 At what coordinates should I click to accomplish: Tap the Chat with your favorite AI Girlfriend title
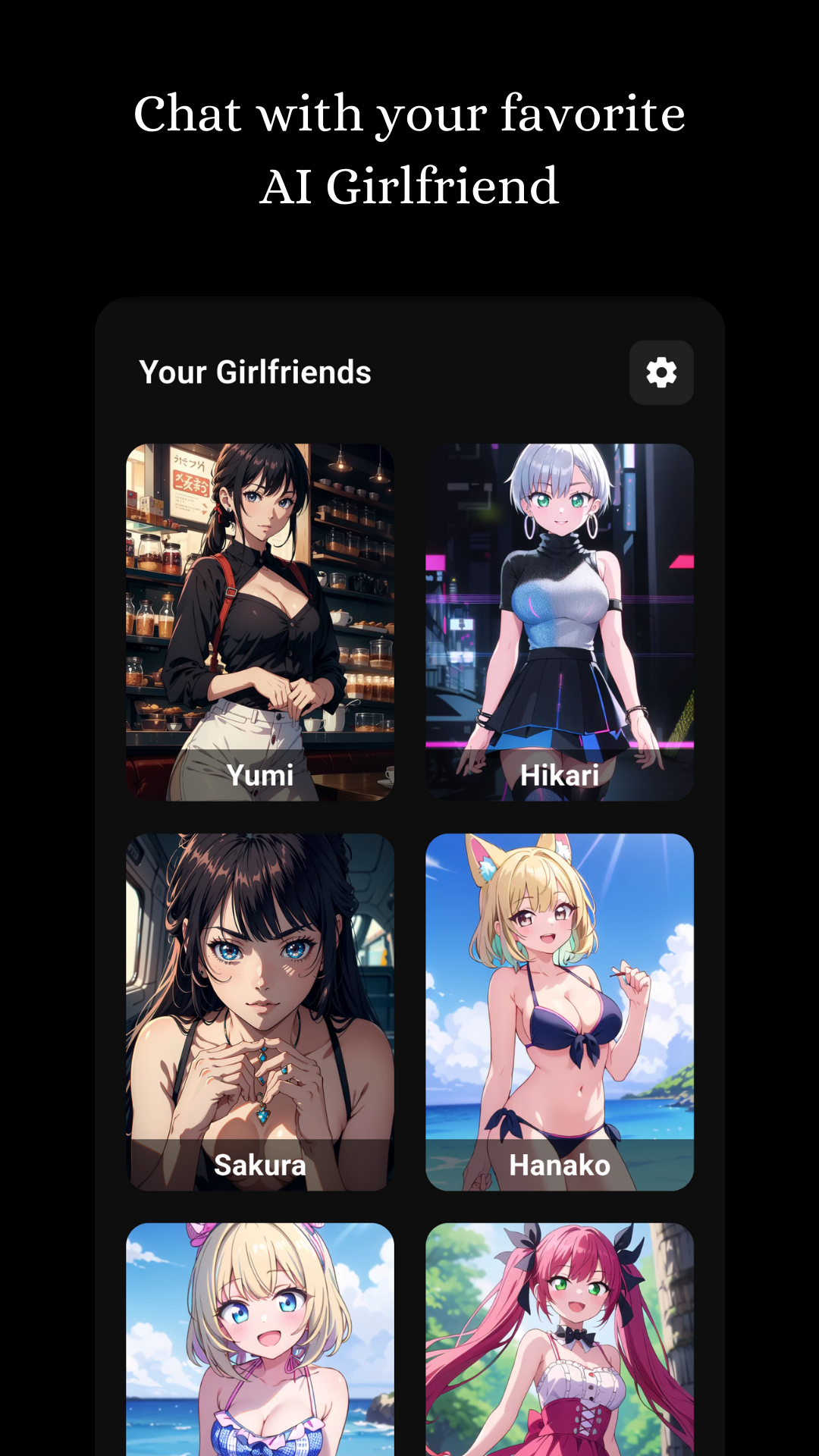pos(409,148)
